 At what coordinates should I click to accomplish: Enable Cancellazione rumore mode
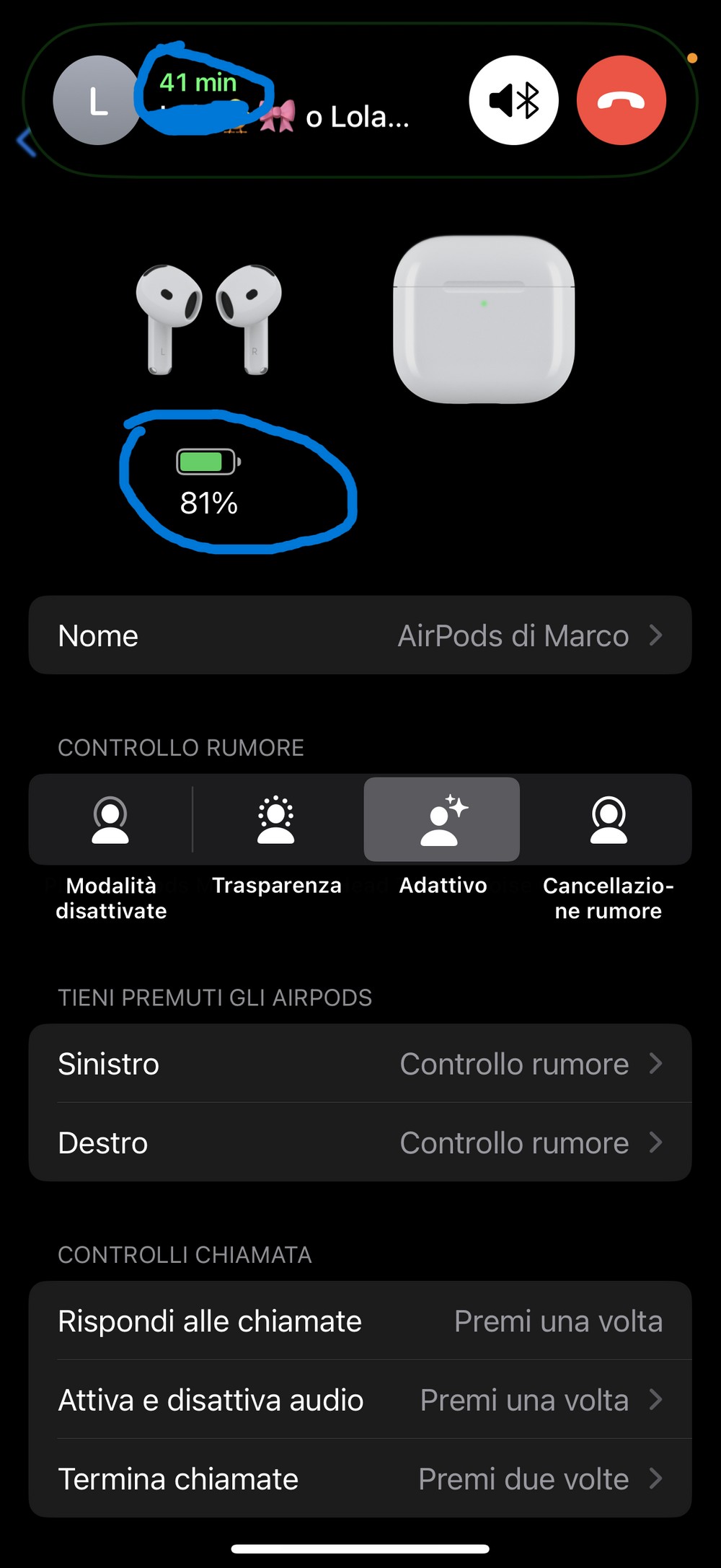(x=609, y=820)
